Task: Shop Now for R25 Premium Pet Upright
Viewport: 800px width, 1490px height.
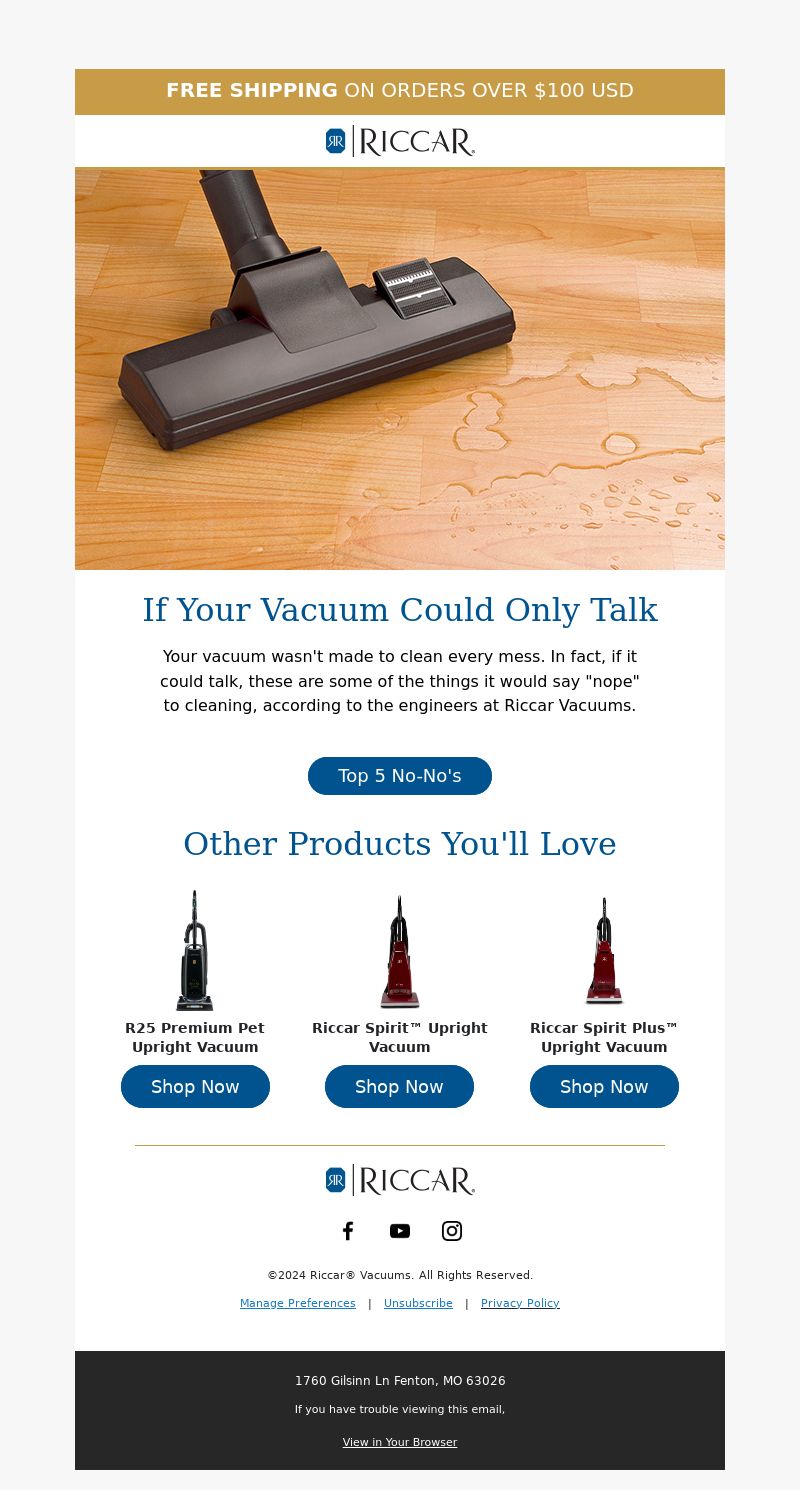Action: [195, 1086]
